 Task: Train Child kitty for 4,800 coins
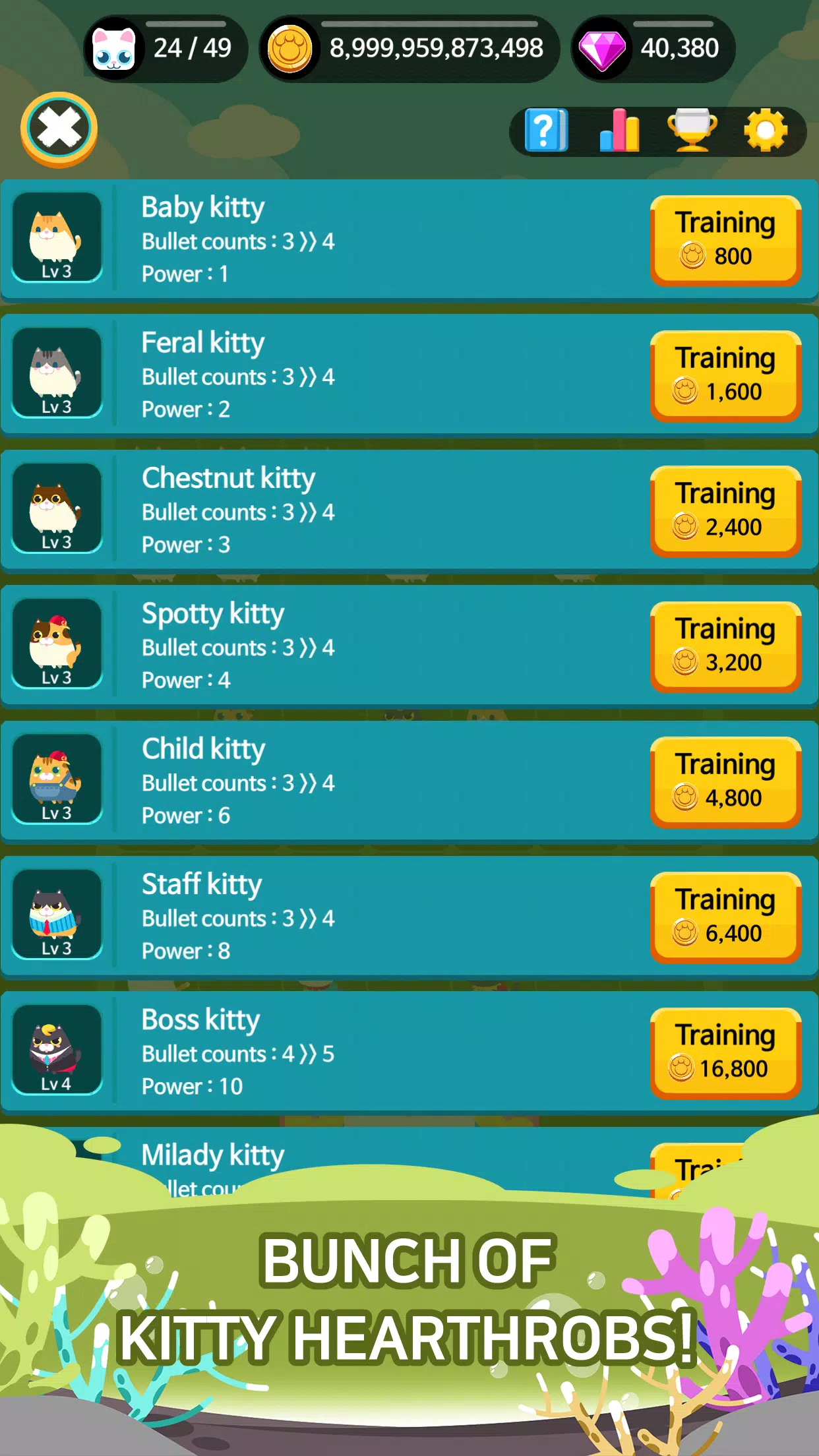(x=725, y=781)
